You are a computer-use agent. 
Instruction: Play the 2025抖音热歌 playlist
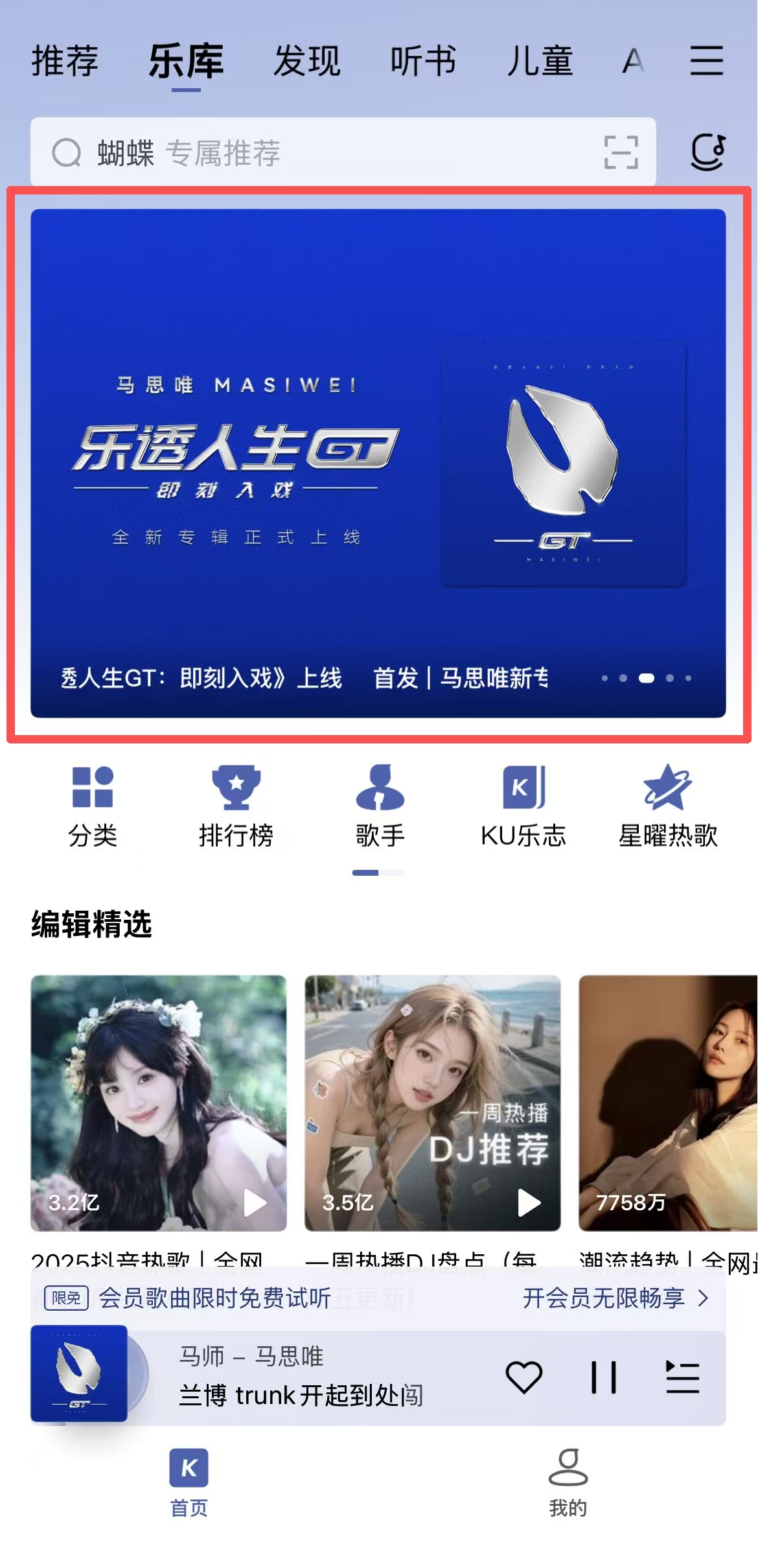[255, 1203]
